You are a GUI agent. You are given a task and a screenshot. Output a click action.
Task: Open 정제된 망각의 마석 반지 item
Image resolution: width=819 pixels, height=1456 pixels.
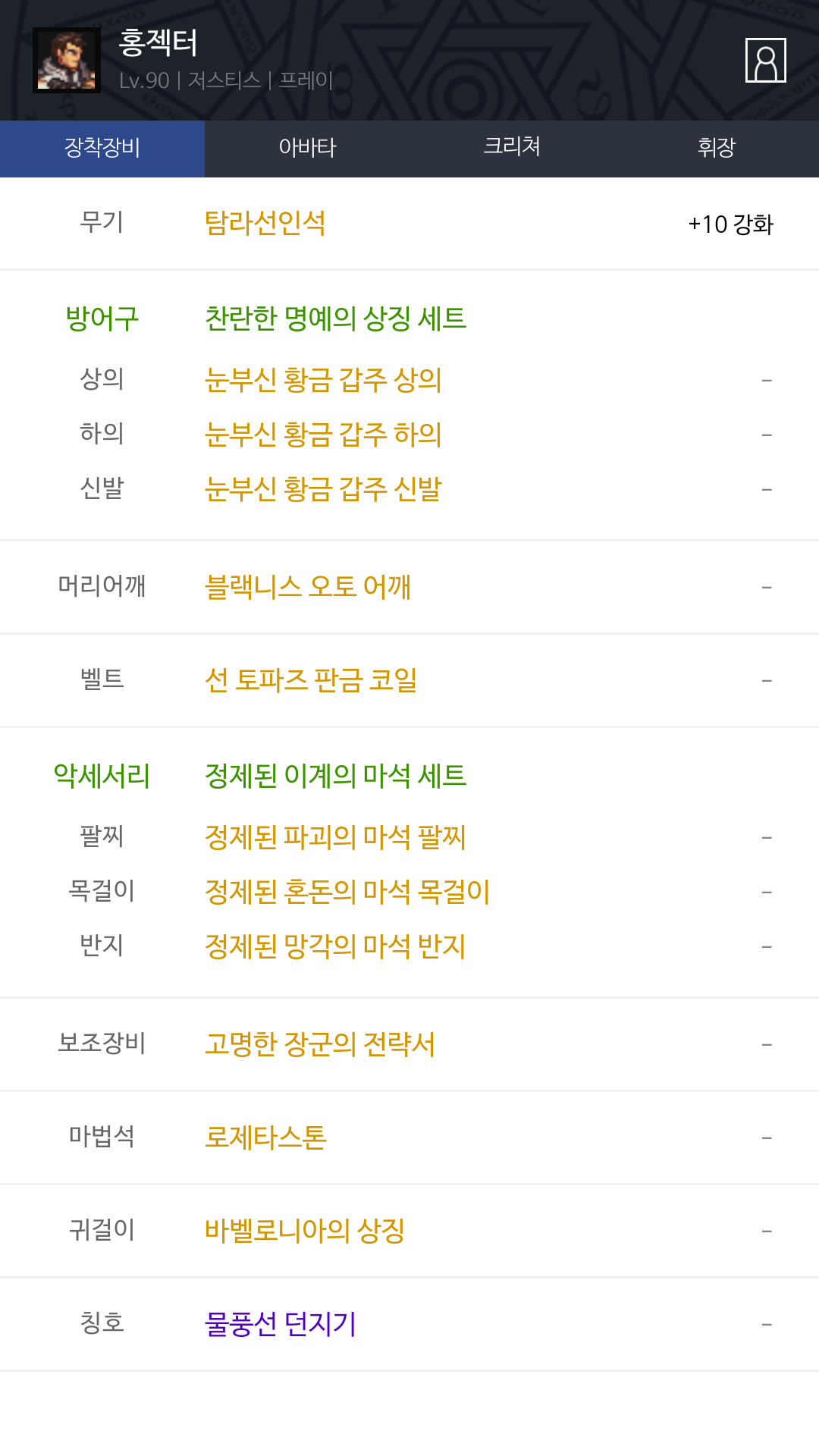pyautogui.click(x=335, y=946)
